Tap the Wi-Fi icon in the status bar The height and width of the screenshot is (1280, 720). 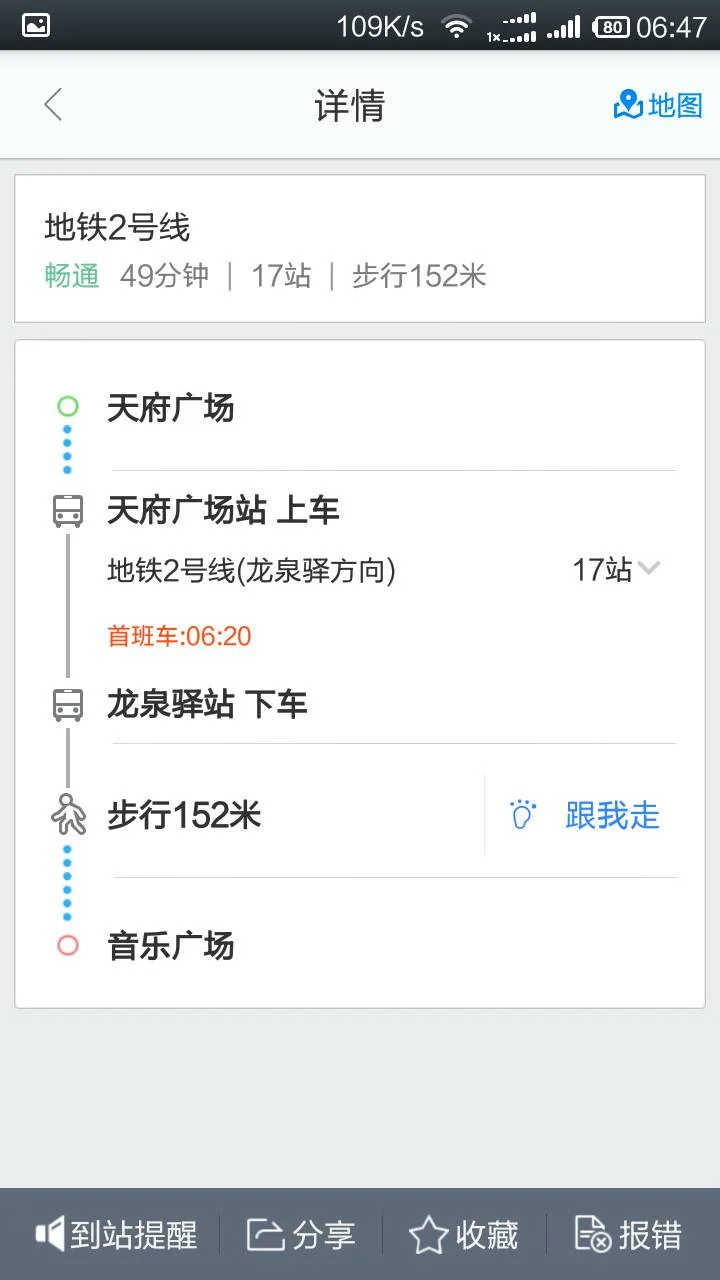tap(458, 26)
